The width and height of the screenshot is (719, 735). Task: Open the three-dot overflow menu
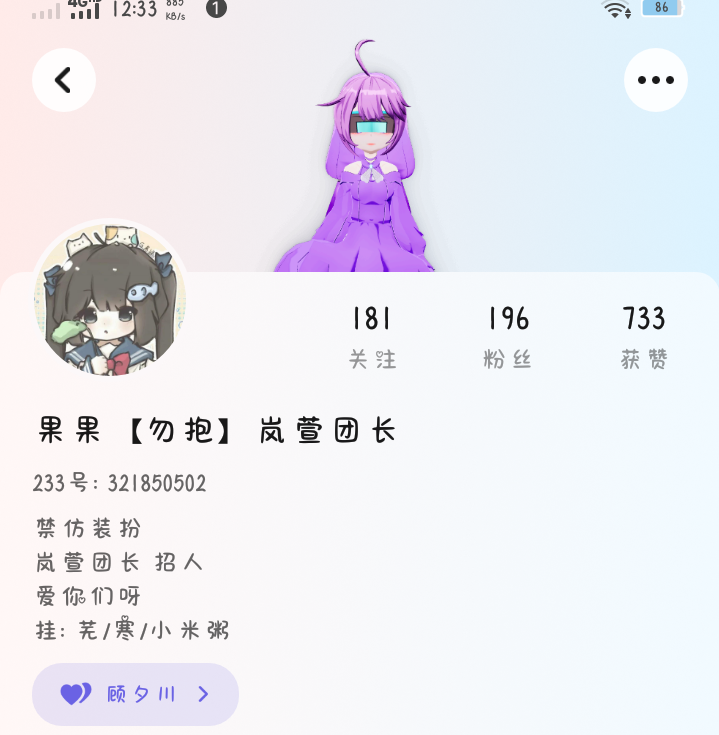point(656,80)
